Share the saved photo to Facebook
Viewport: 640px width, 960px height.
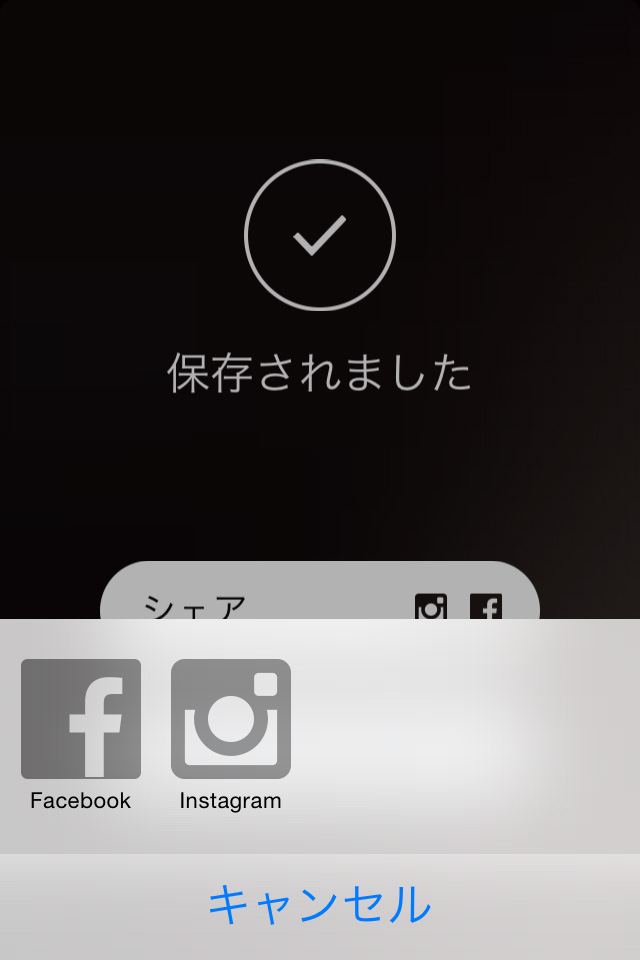pyautogui.click(x=81, y=720)
